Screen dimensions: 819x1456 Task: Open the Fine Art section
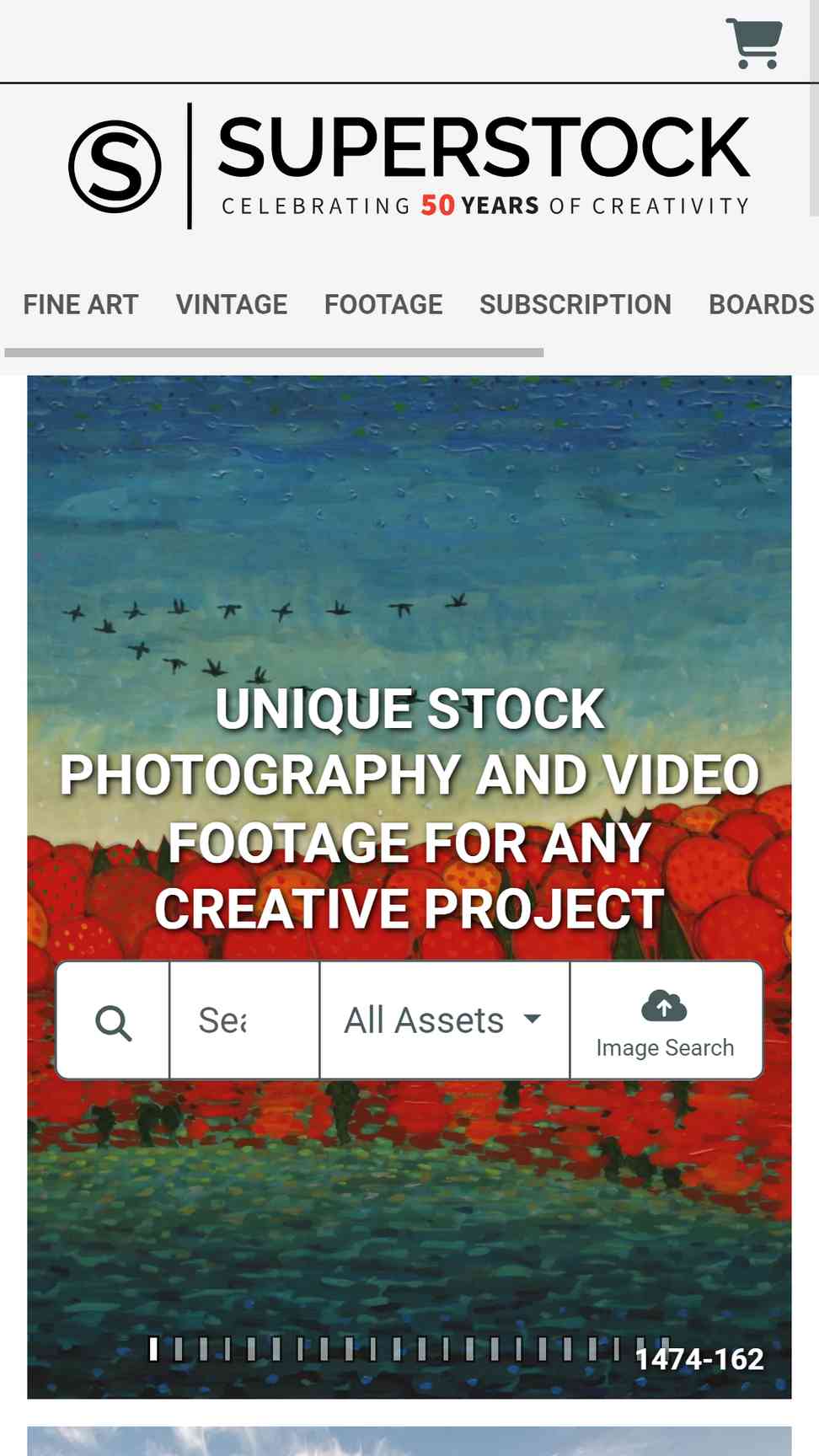[x=80, y=304]
